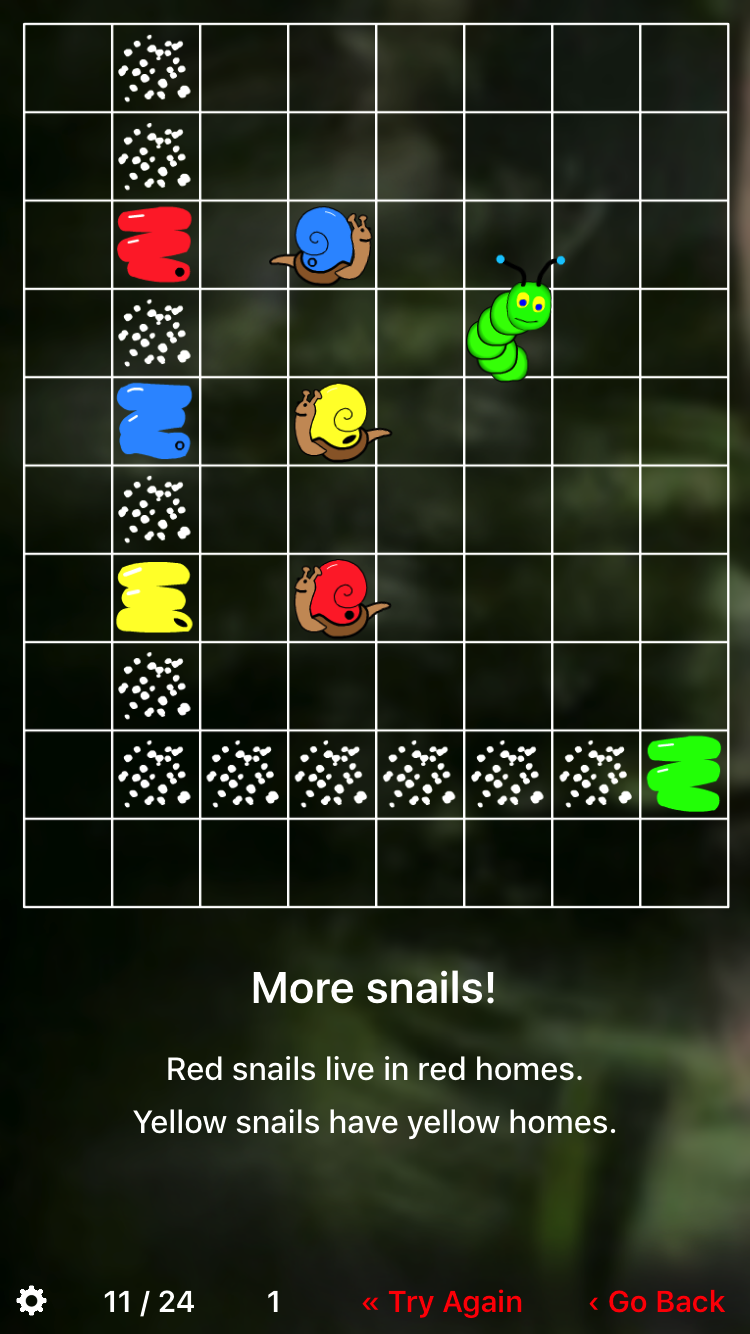
Task: Tap the green caterpillar
Action: (x=515, y=317)
